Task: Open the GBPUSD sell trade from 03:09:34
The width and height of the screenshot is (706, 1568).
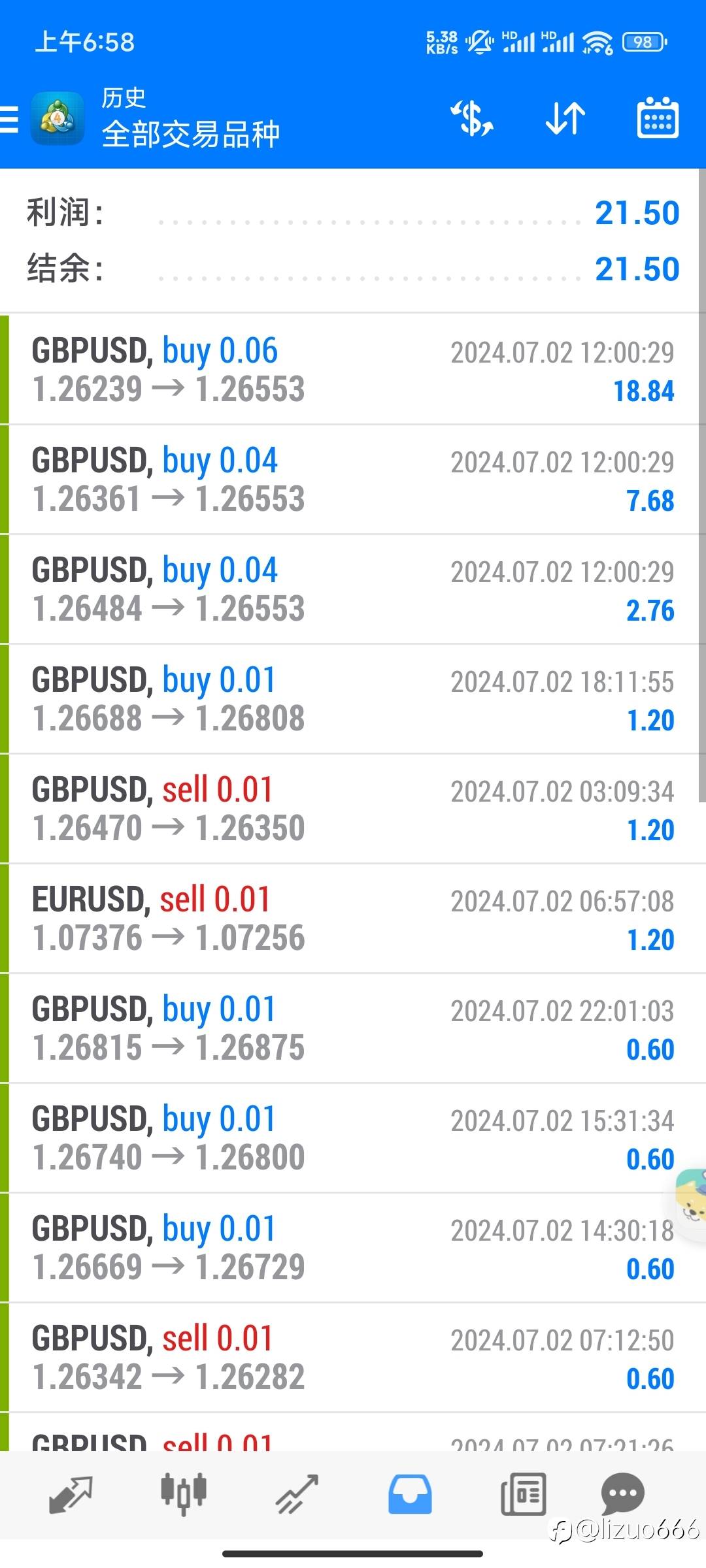Action: tap(353, 809)
